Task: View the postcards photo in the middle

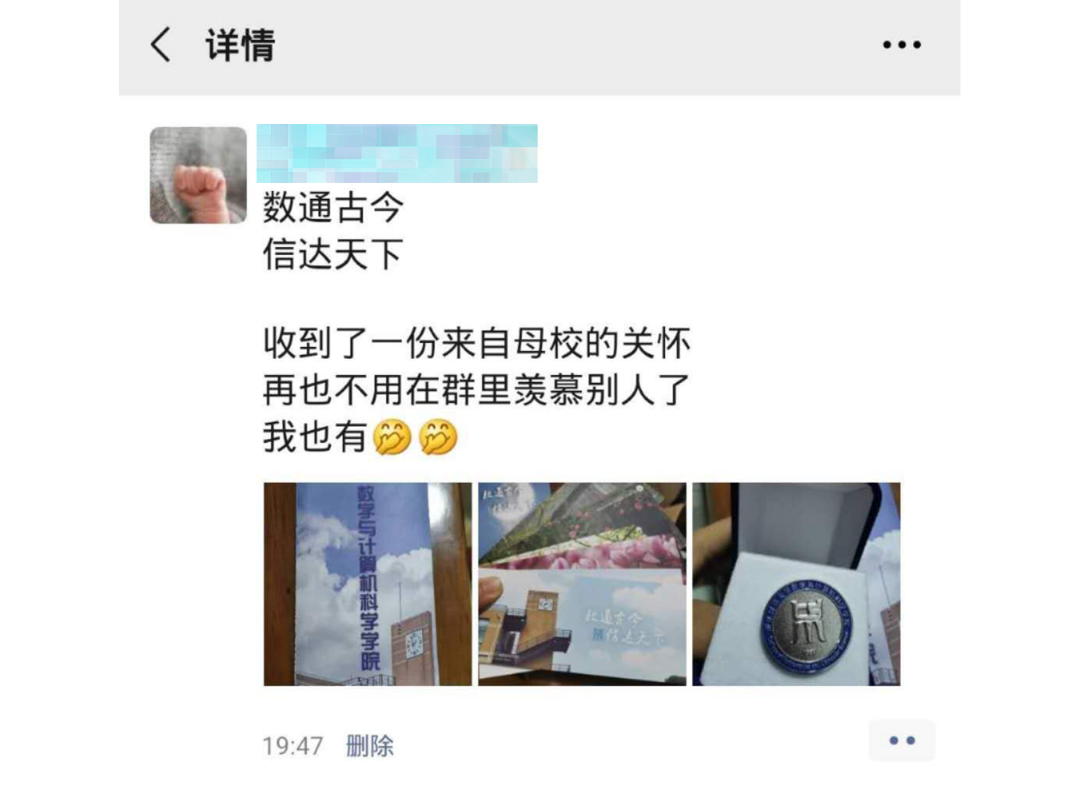Action: click(x=582, y=584)
